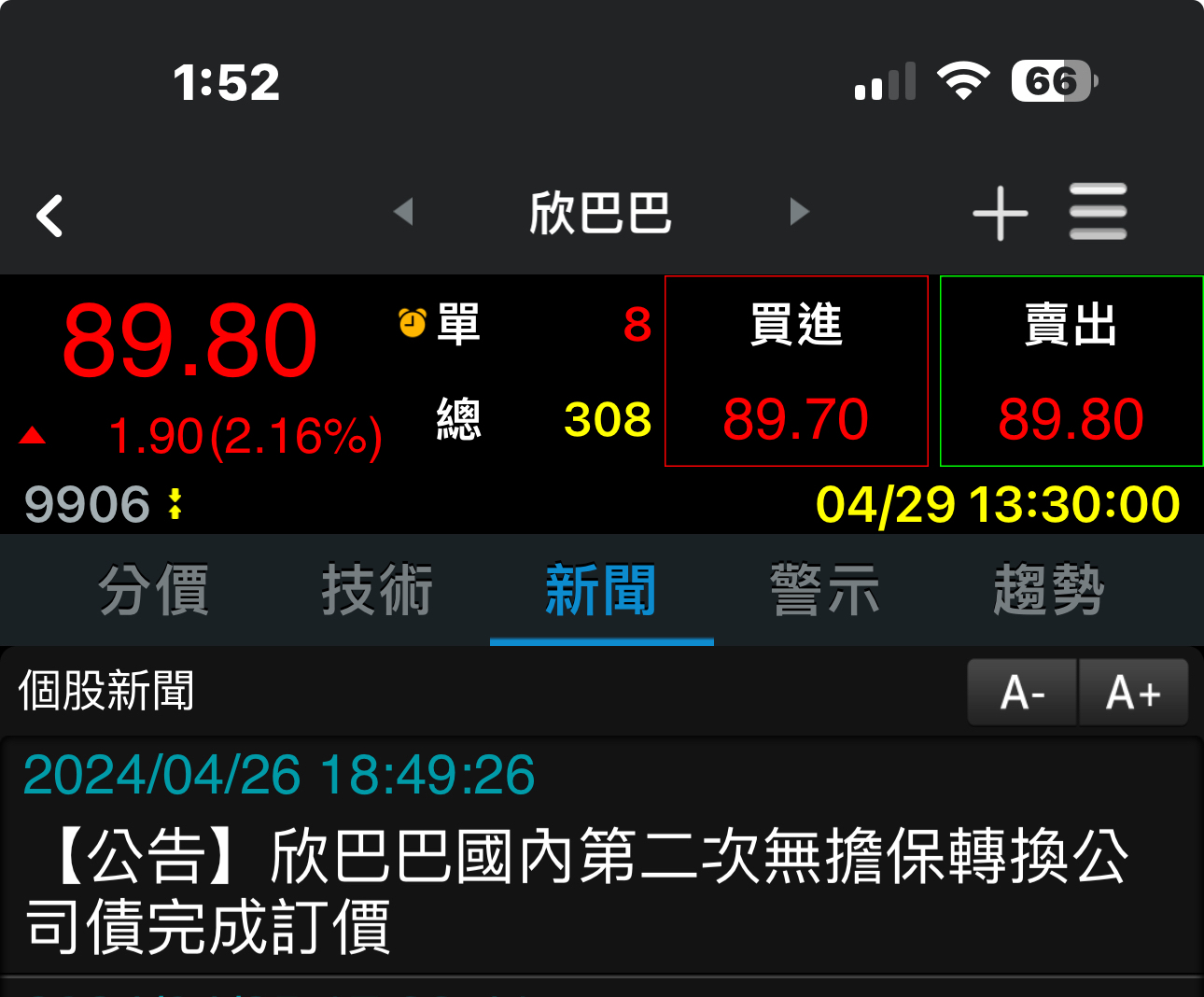Go back using the left chevron
The image size is (1204, 997).
point(49,216)
